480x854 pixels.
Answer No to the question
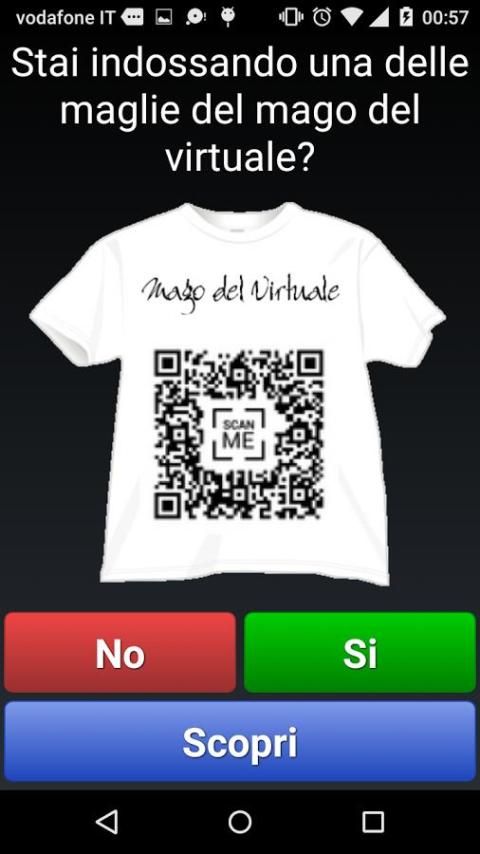pos(120,652)
